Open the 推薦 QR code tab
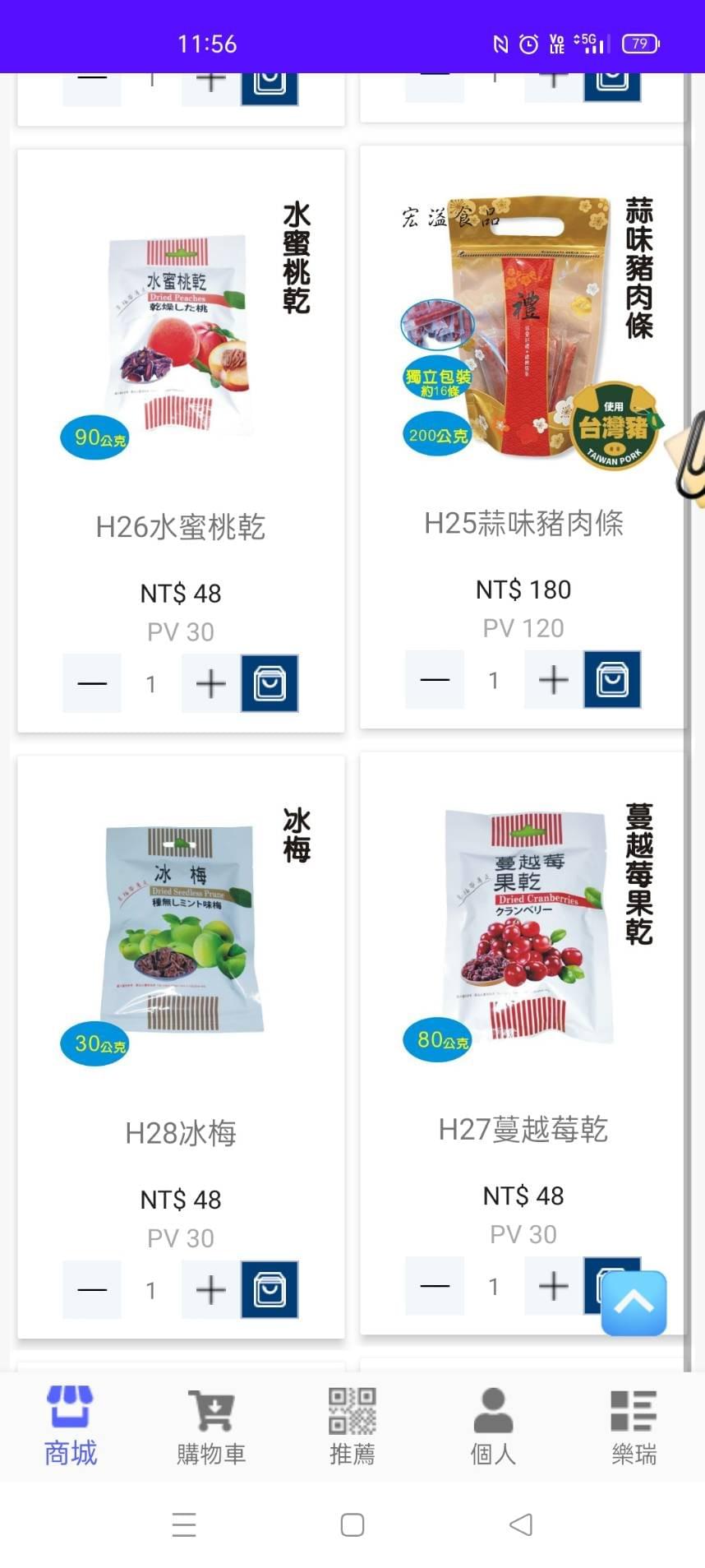This screenshot has width=705, height=1568. (x=352, y=1427)
